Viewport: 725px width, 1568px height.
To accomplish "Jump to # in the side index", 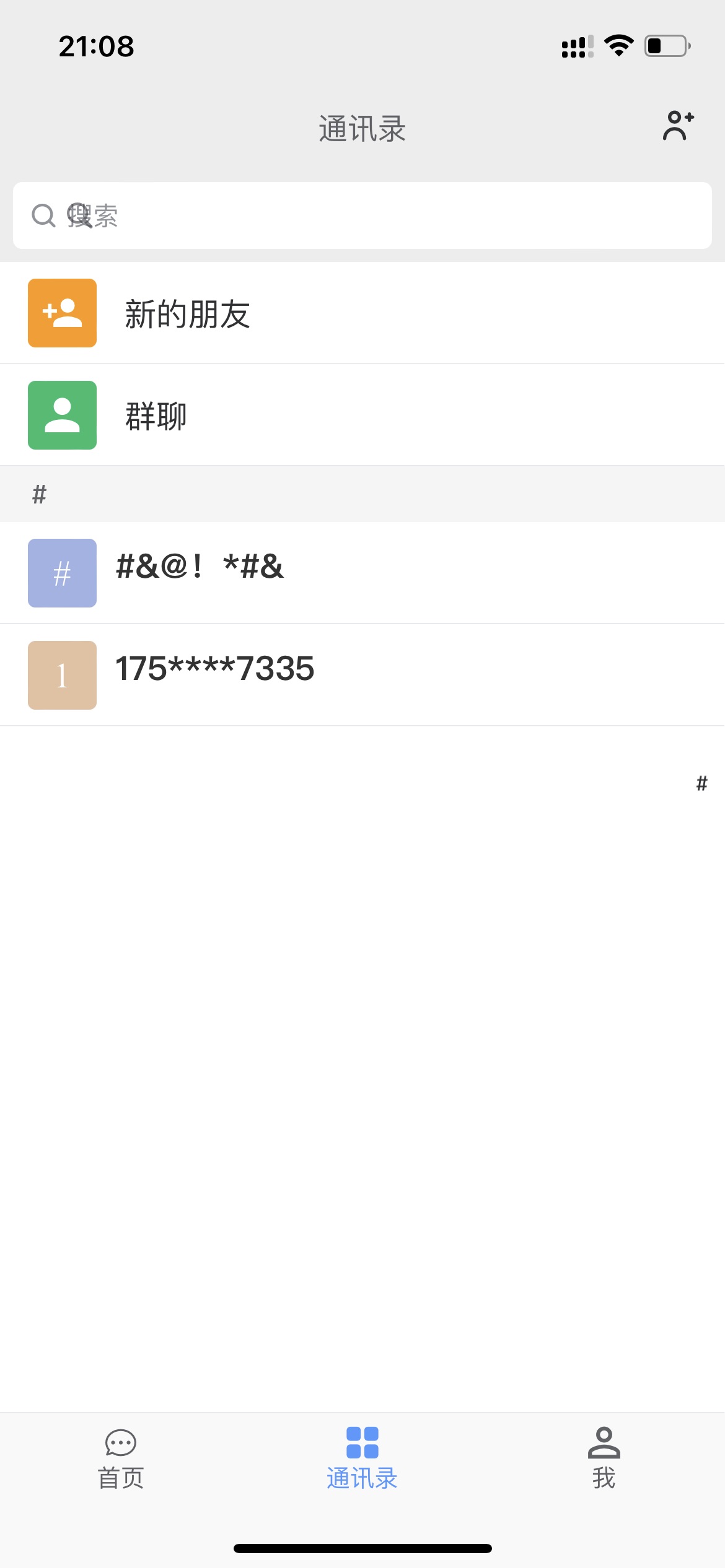I will pos(701,783).
